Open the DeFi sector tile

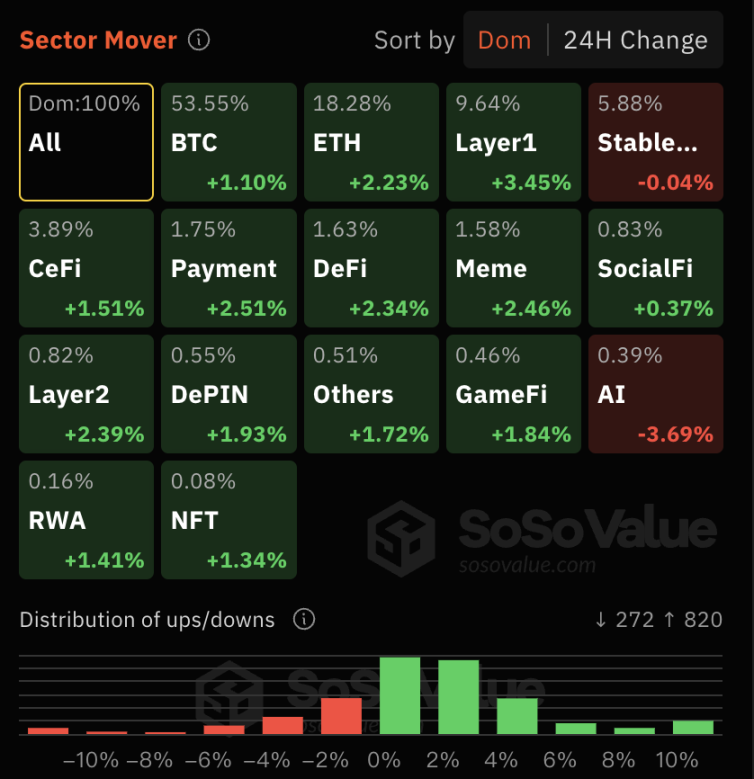point(371,268)
